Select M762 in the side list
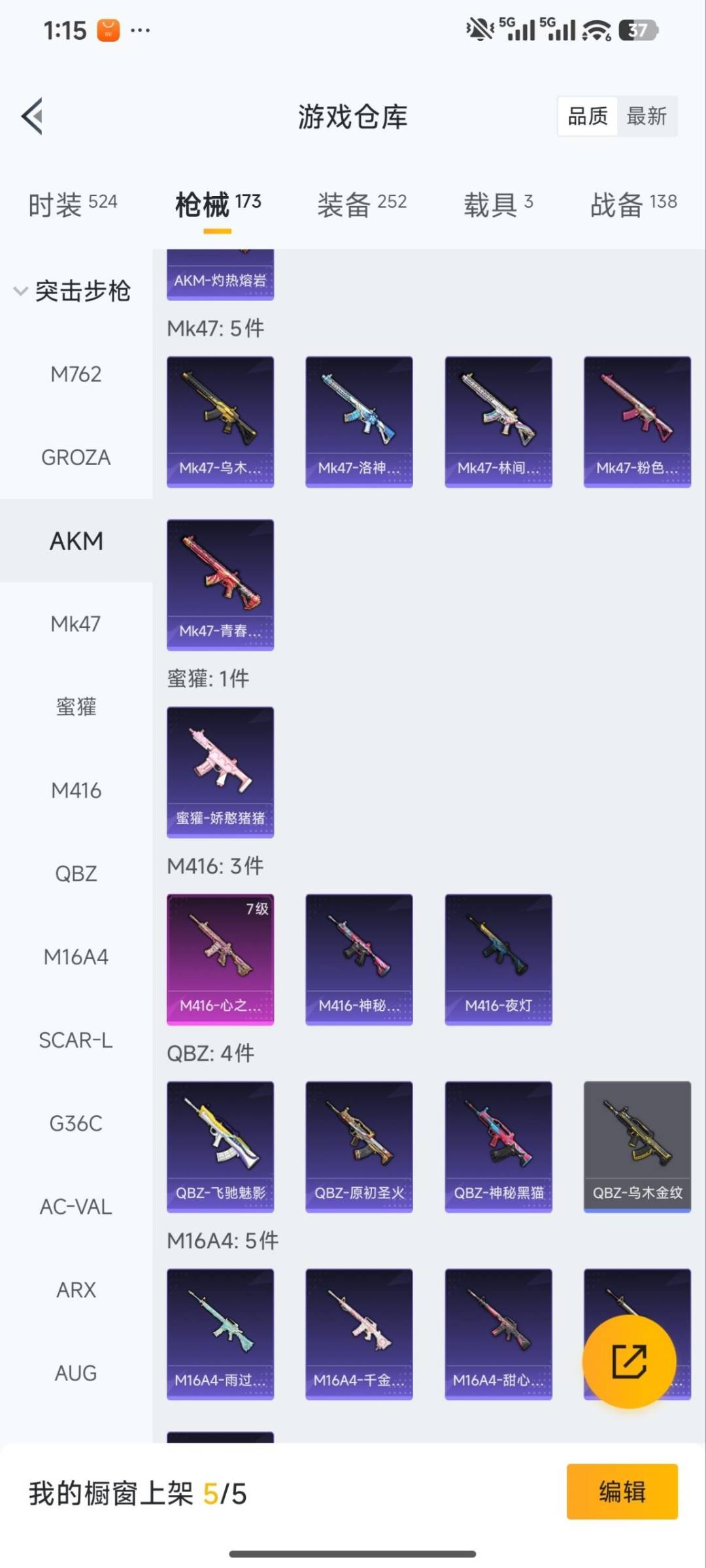The height and width of the screenshot is (1568, 706). click(x=76, y=374)
